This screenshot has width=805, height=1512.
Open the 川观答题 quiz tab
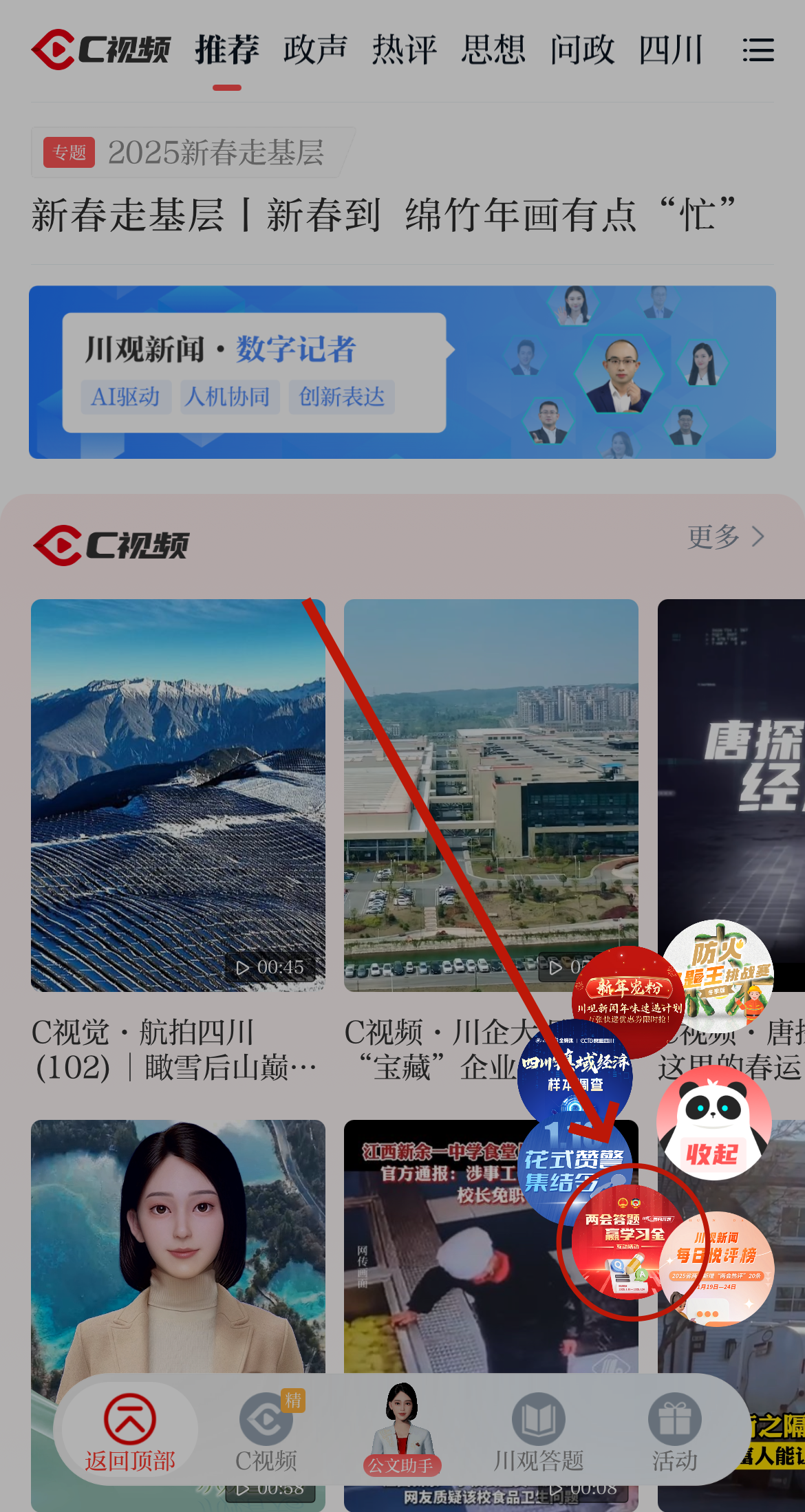[538, 1431]
